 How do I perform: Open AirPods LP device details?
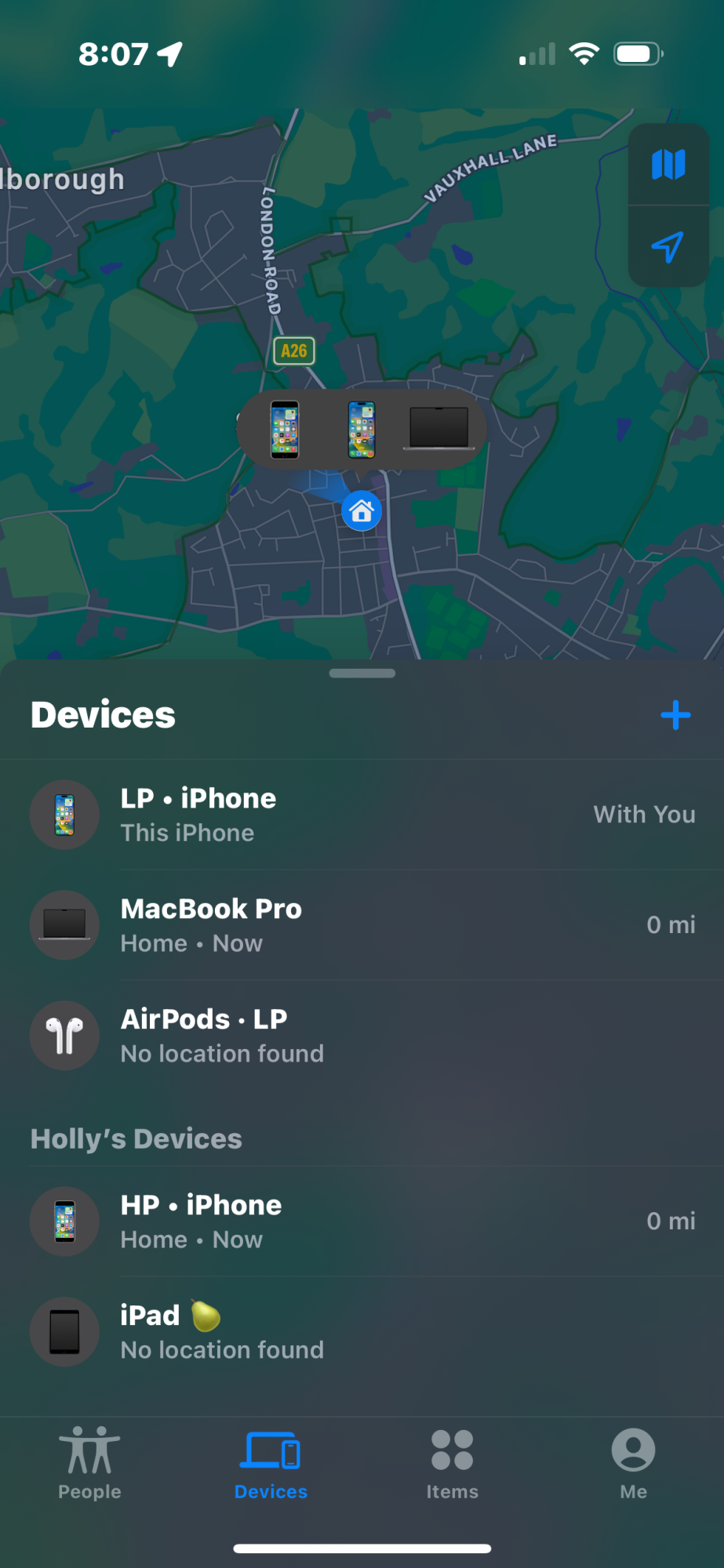361,1035
